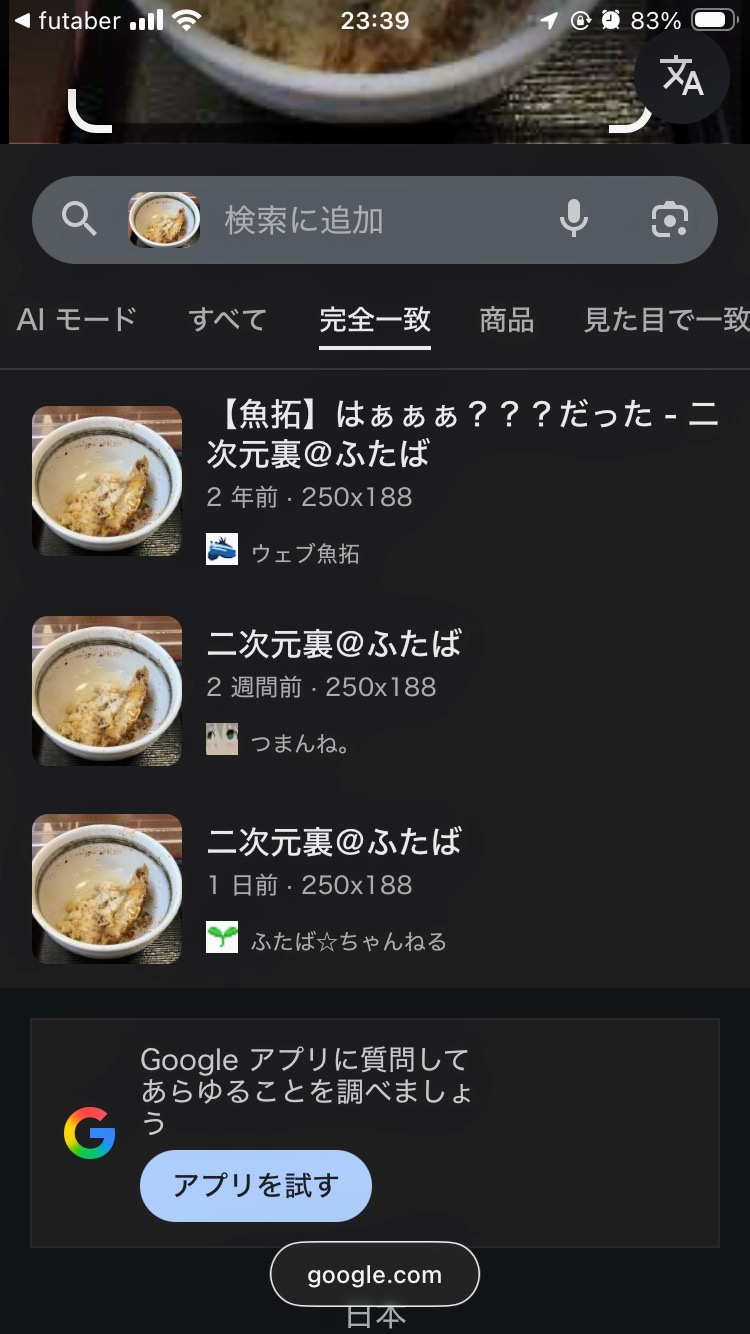
Task: Switch to the AI モード tab
Action: pos(77,320)
